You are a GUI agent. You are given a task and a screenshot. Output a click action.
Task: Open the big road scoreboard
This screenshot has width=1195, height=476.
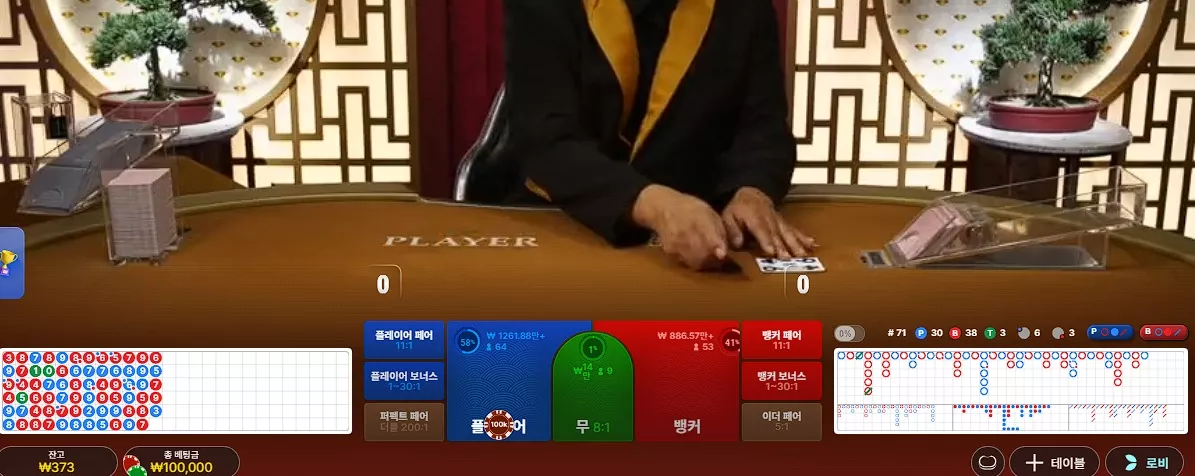(1011, 375)
